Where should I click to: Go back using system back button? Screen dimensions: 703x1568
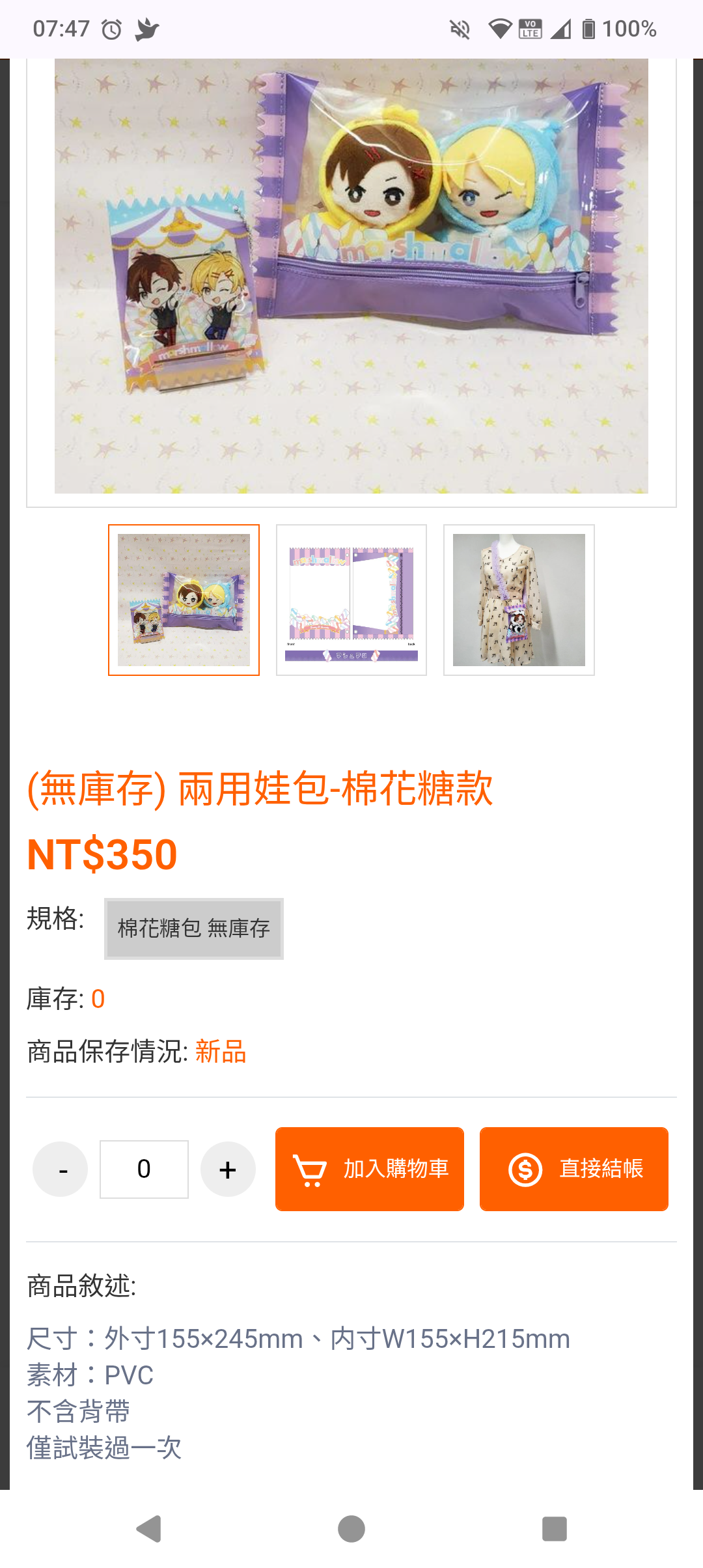point(149,1529)
